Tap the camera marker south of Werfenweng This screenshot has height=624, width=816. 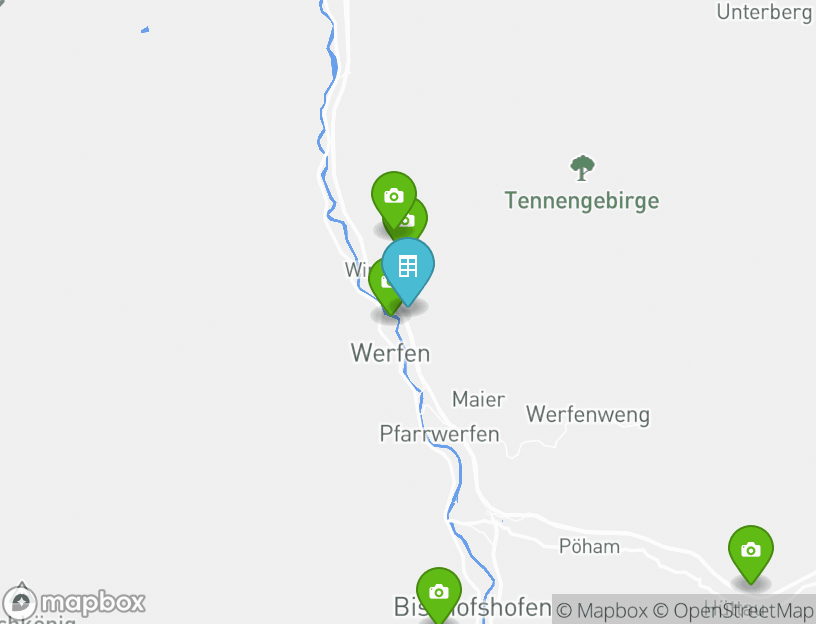click(x=750, y=550)
